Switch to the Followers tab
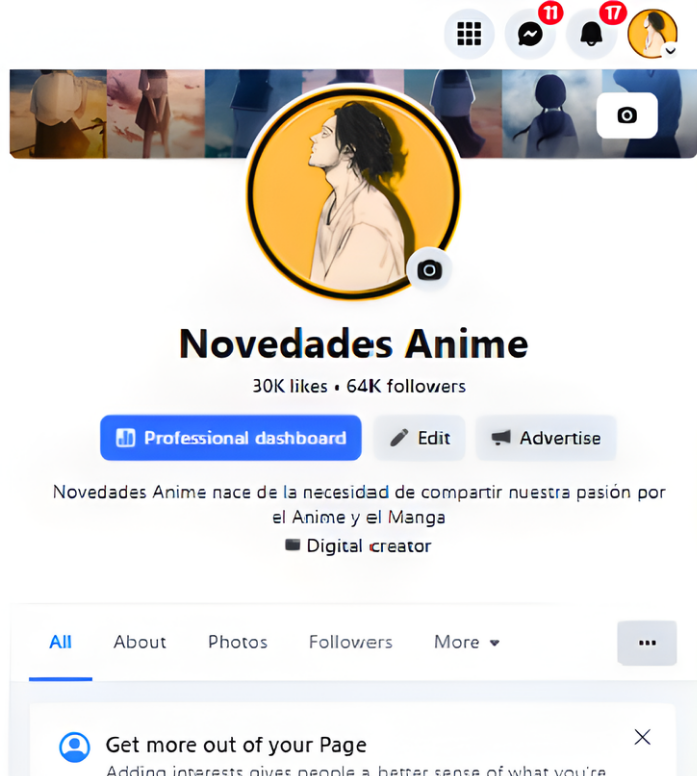 click(350, 642)
